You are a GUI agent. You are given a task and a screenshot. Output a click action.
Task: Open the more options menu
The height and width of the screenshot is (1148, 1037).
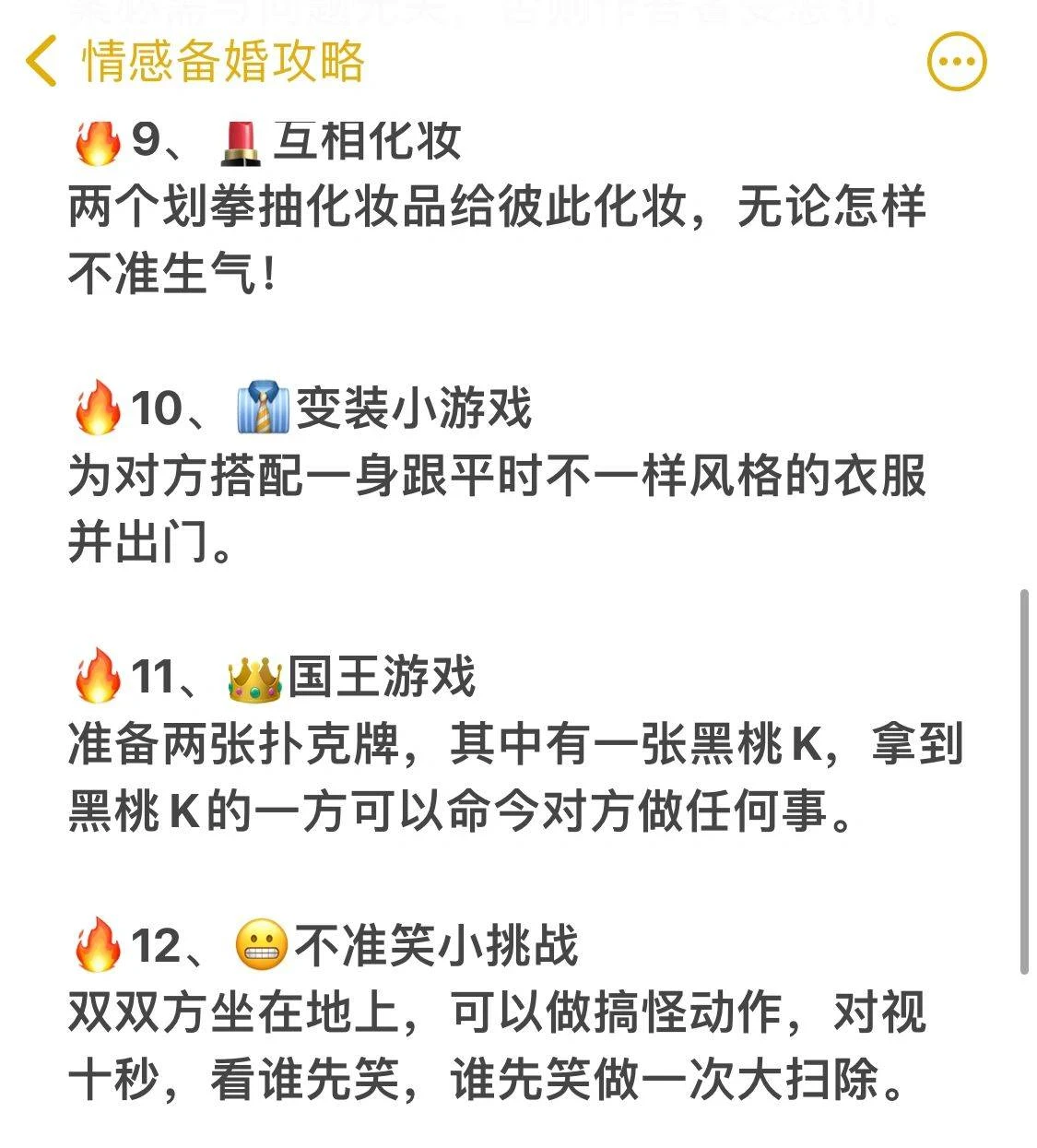click(956, 62)
